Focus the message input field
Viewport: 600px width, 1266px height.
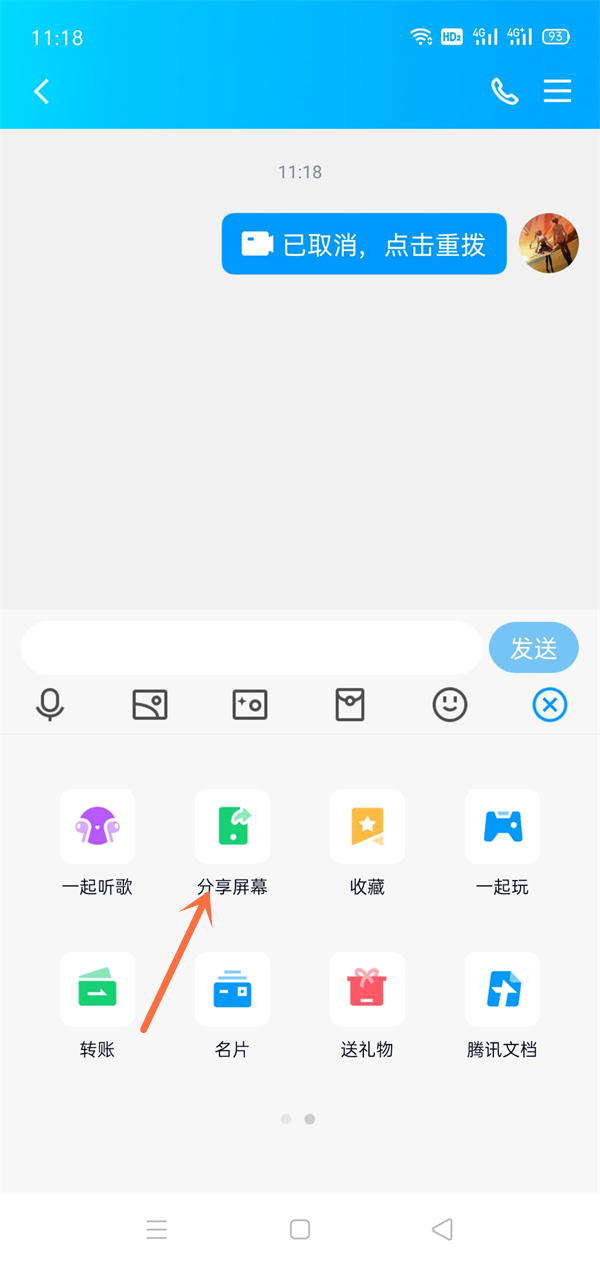click(x=250, y=647)
